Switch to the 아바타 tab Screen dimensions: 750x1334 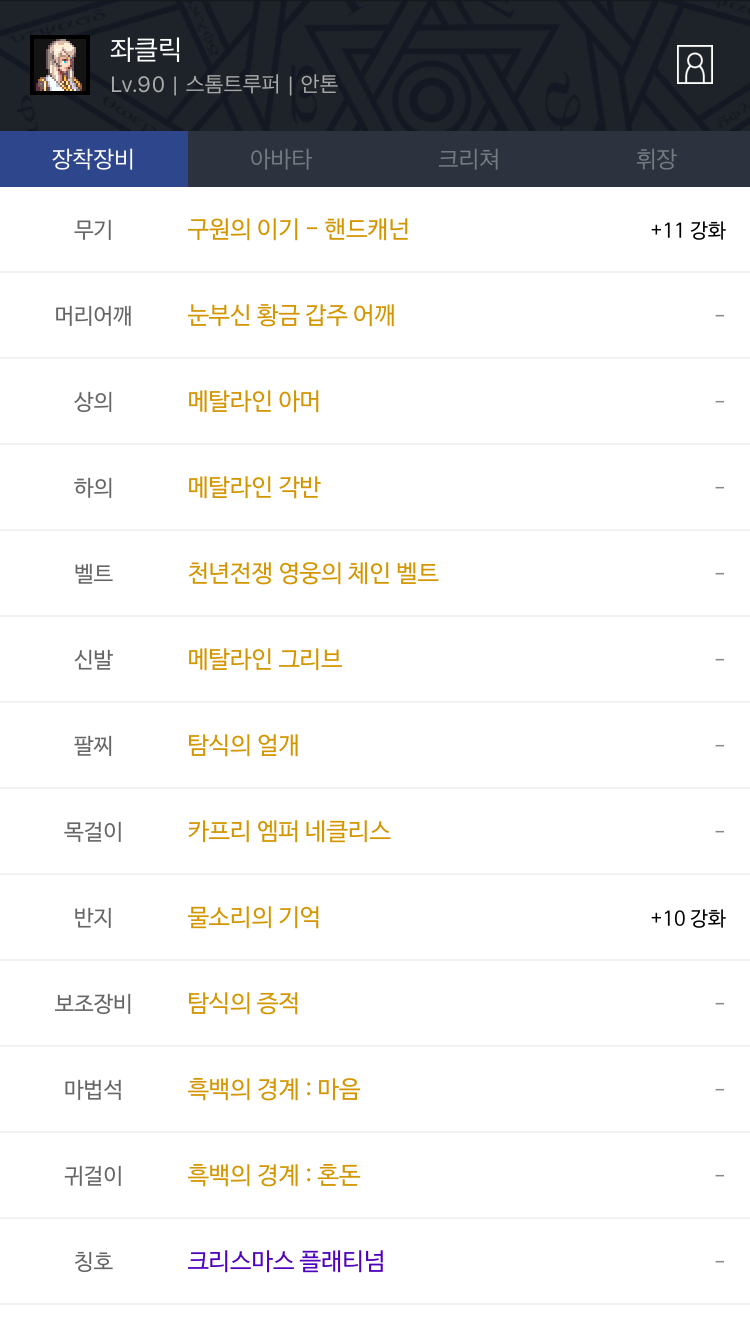point(281,159)
